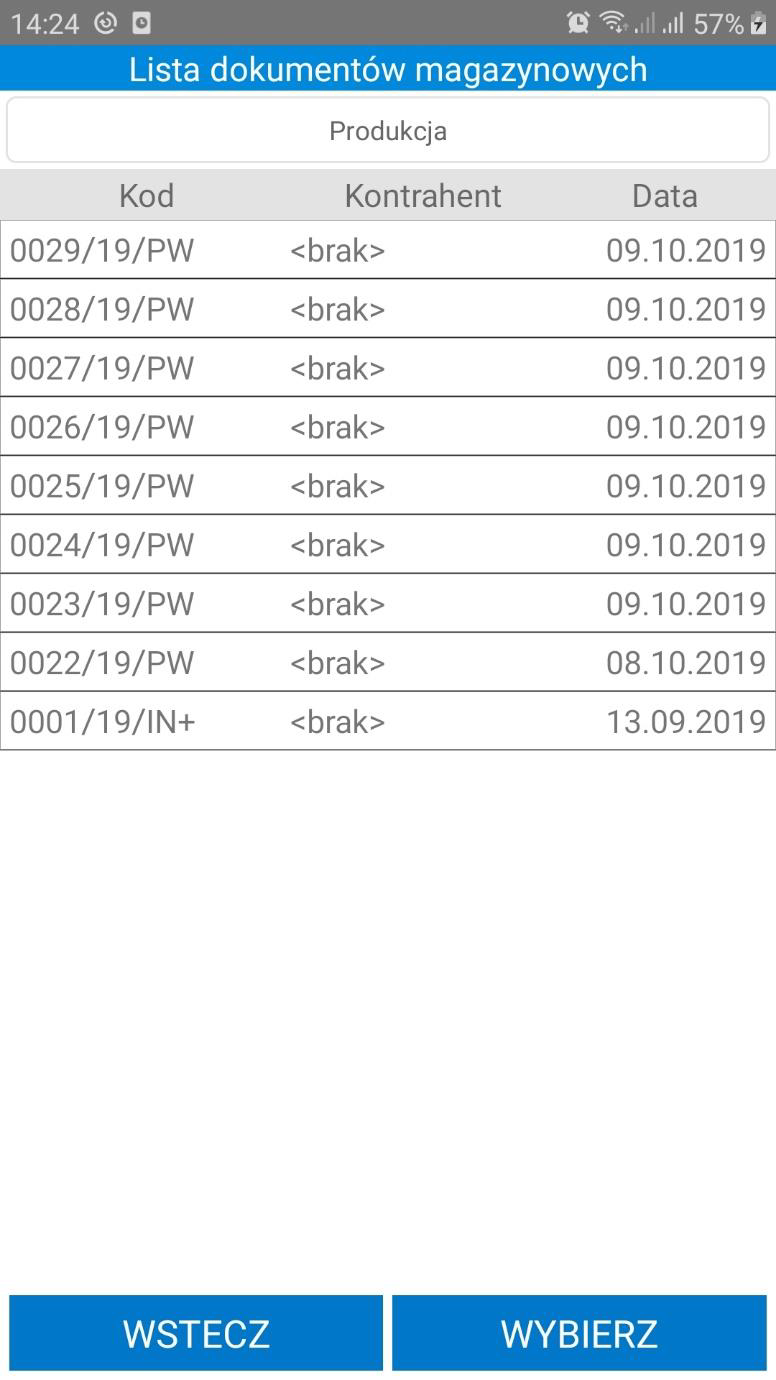The height and width of the screenshot is (1380, 776).
Task: Tap the Kontrahent column header
Action: pyautogui.click(x=423, y=195)
